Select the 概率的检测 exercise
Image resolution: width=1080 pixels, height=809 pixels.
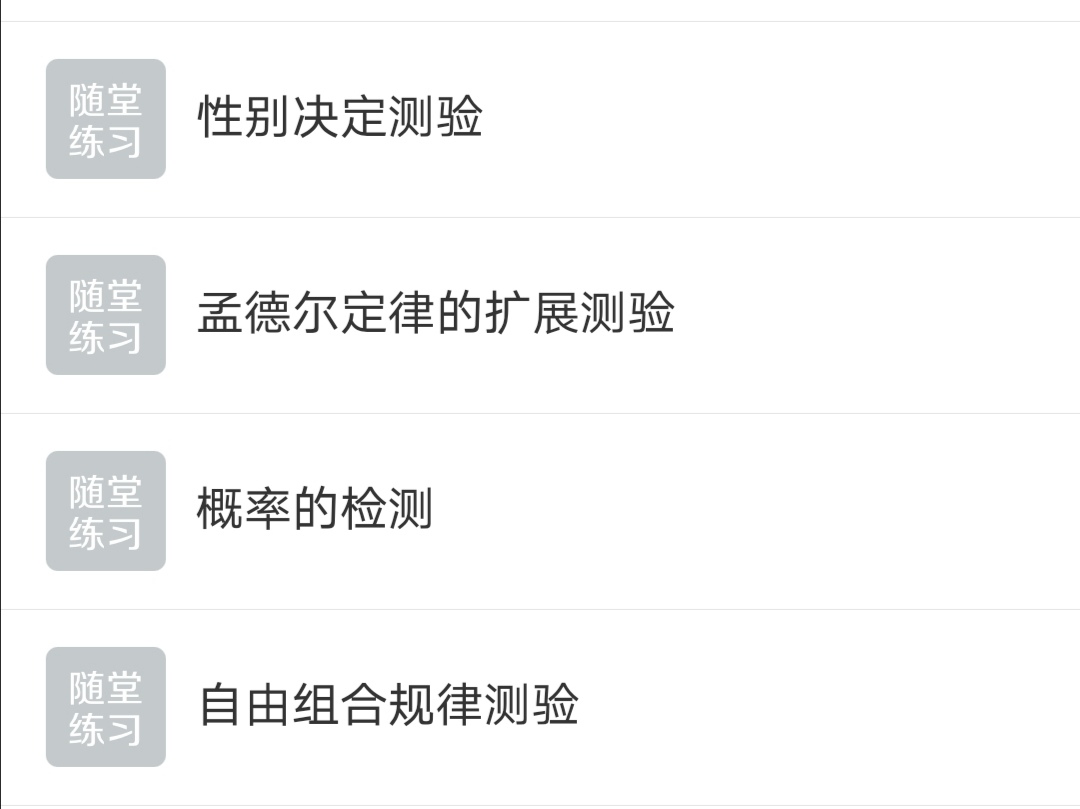(x=314, y=510)
